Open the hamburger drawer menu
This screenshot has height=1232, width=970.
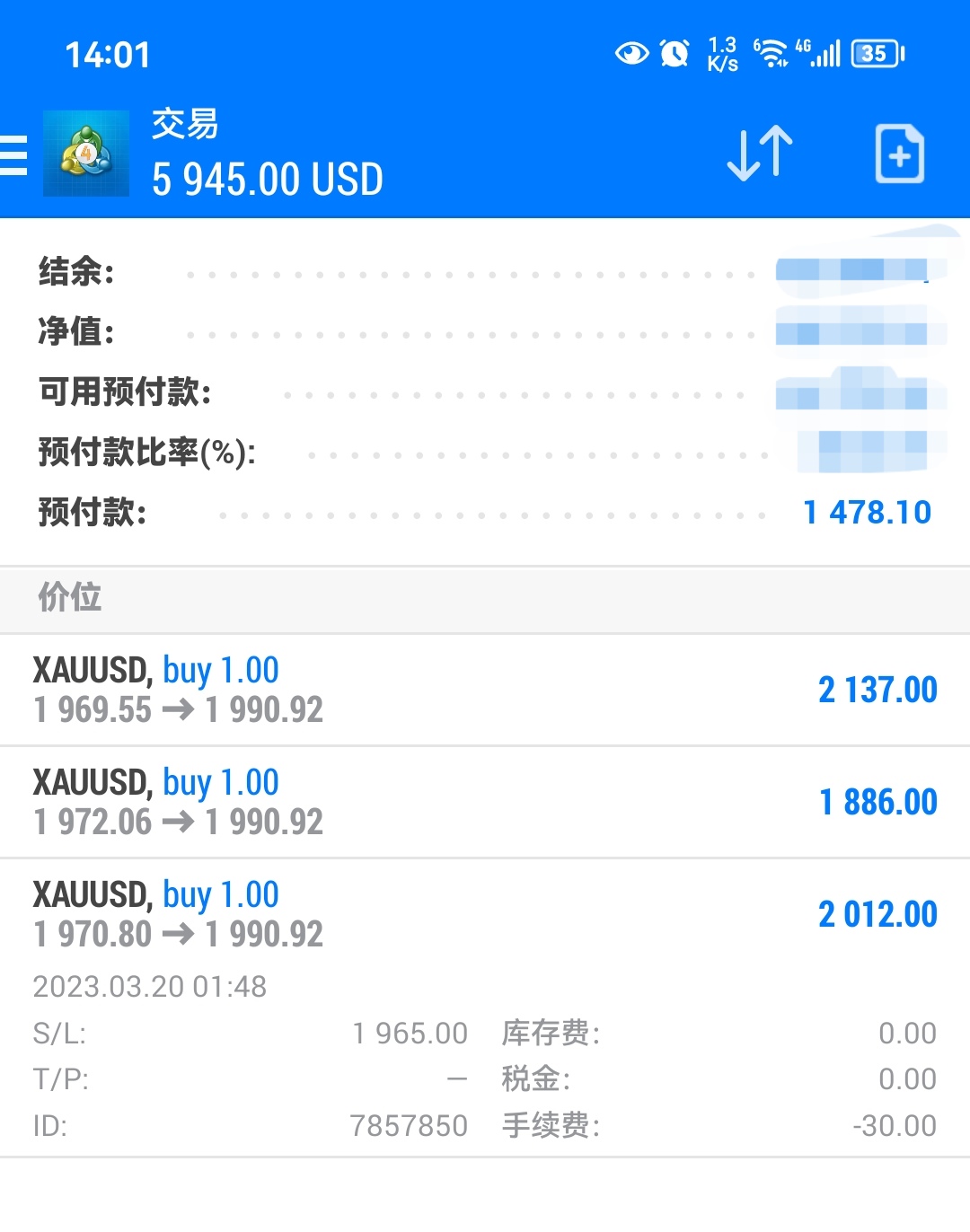click(13, 154)
